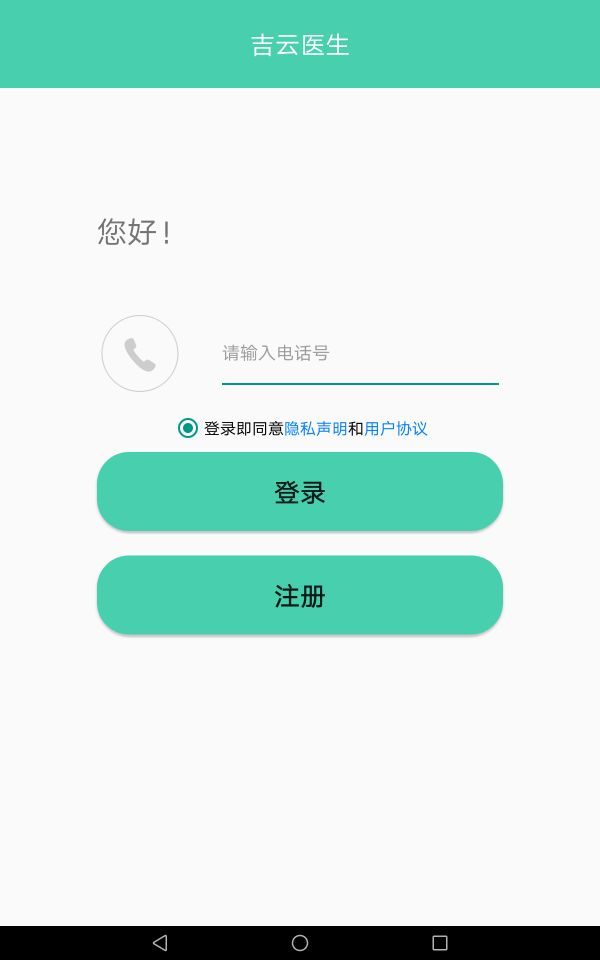Image resolution: width=600 pixels, height=960 pixels.
Task: Go back using system back button
Action: tap(160, 943)
